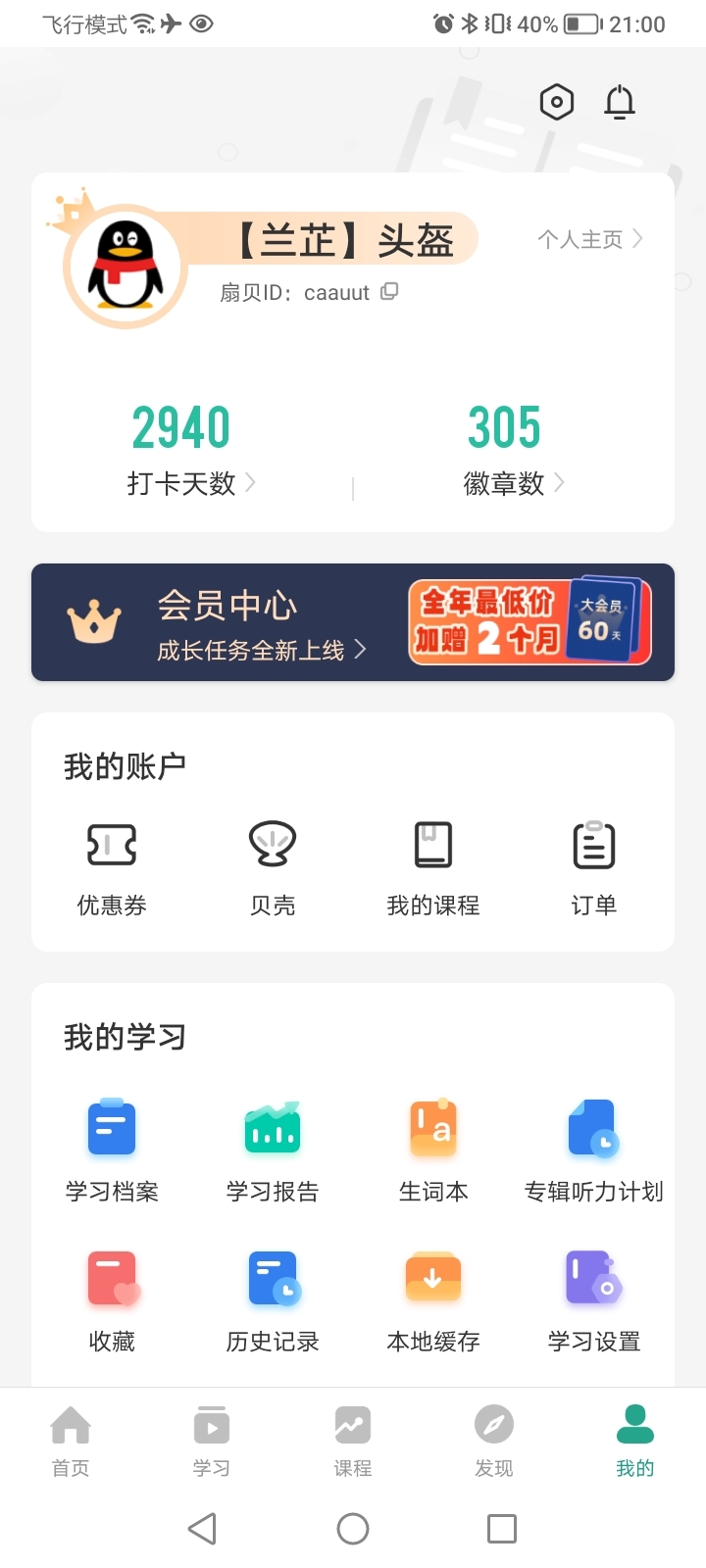Go to 个人主页 profile page
Image resolution: width=706 pixels, height=1568 pixels.
point(589,239)
